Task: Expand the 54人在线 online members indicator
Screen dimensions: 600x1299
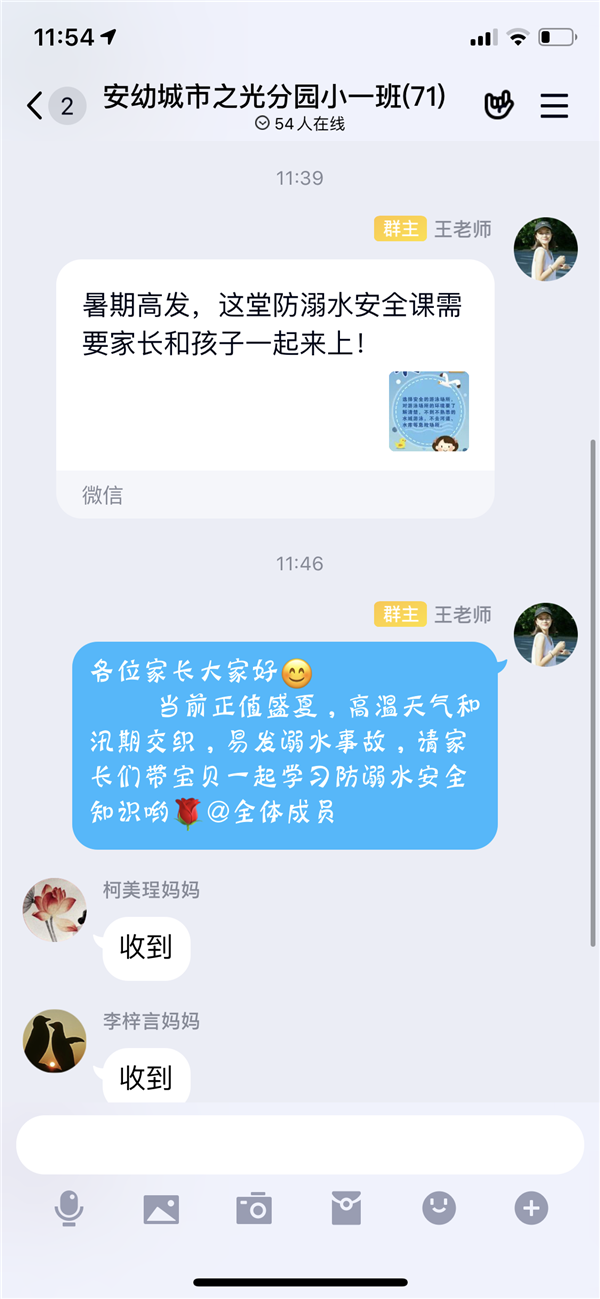Action: click(300, 124)
